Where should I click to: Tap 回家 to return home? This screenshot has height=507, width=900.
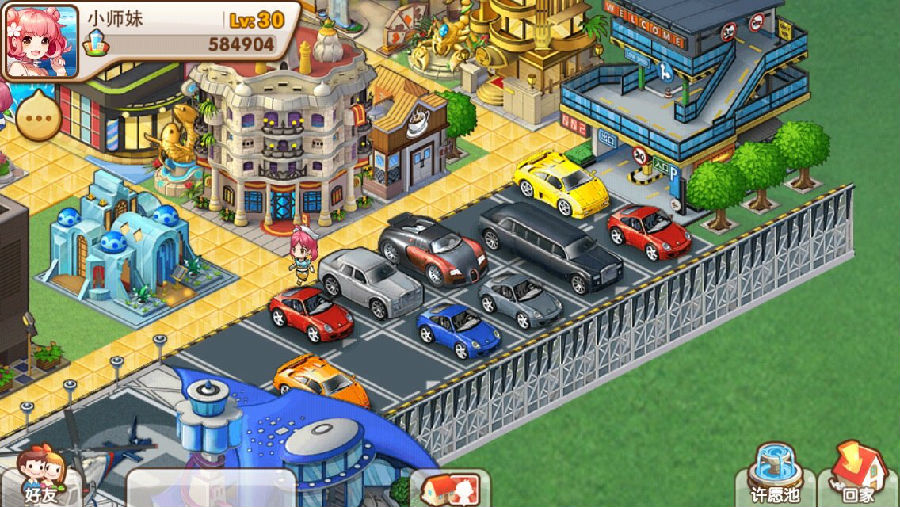coord(858,476)
